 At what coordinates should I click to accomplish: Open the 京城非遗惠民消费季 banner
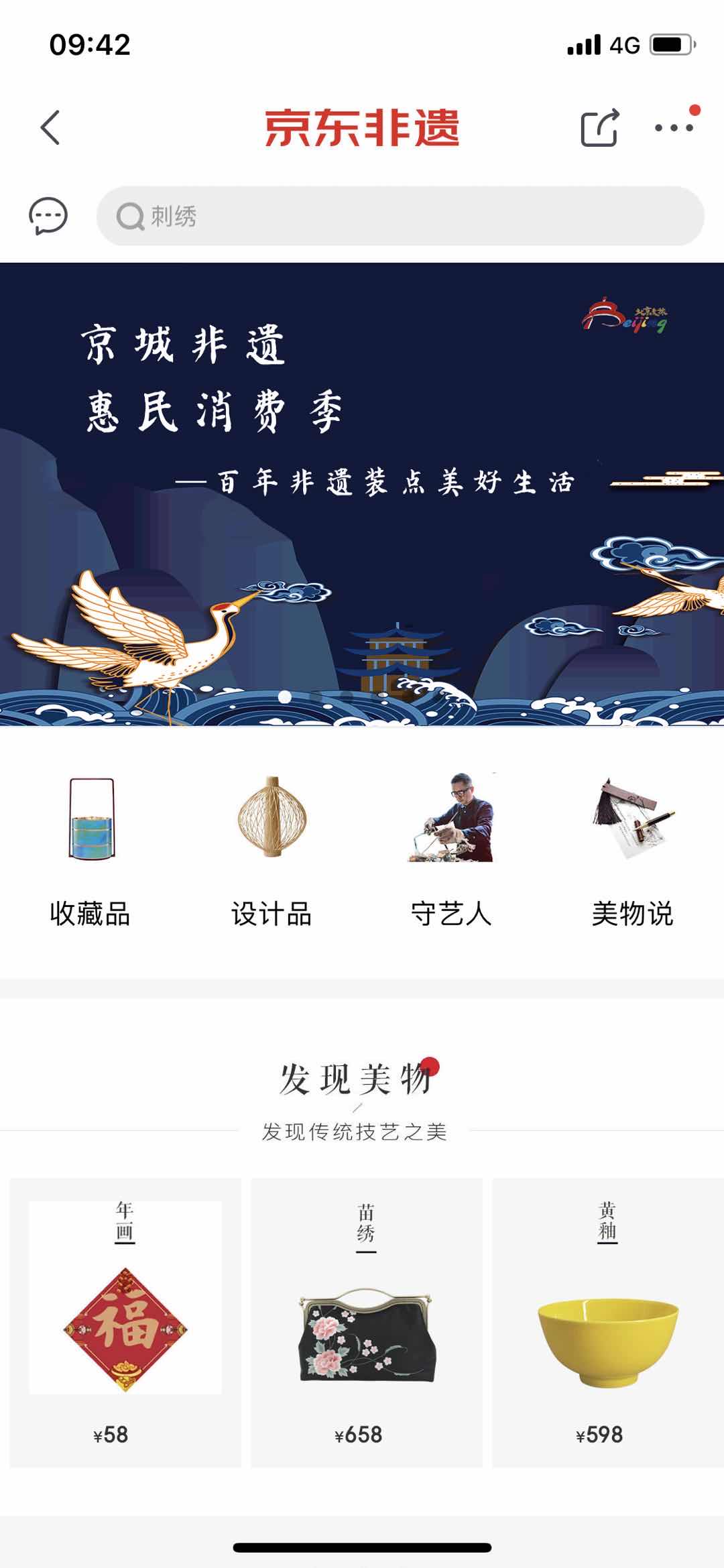pos(362,494)
